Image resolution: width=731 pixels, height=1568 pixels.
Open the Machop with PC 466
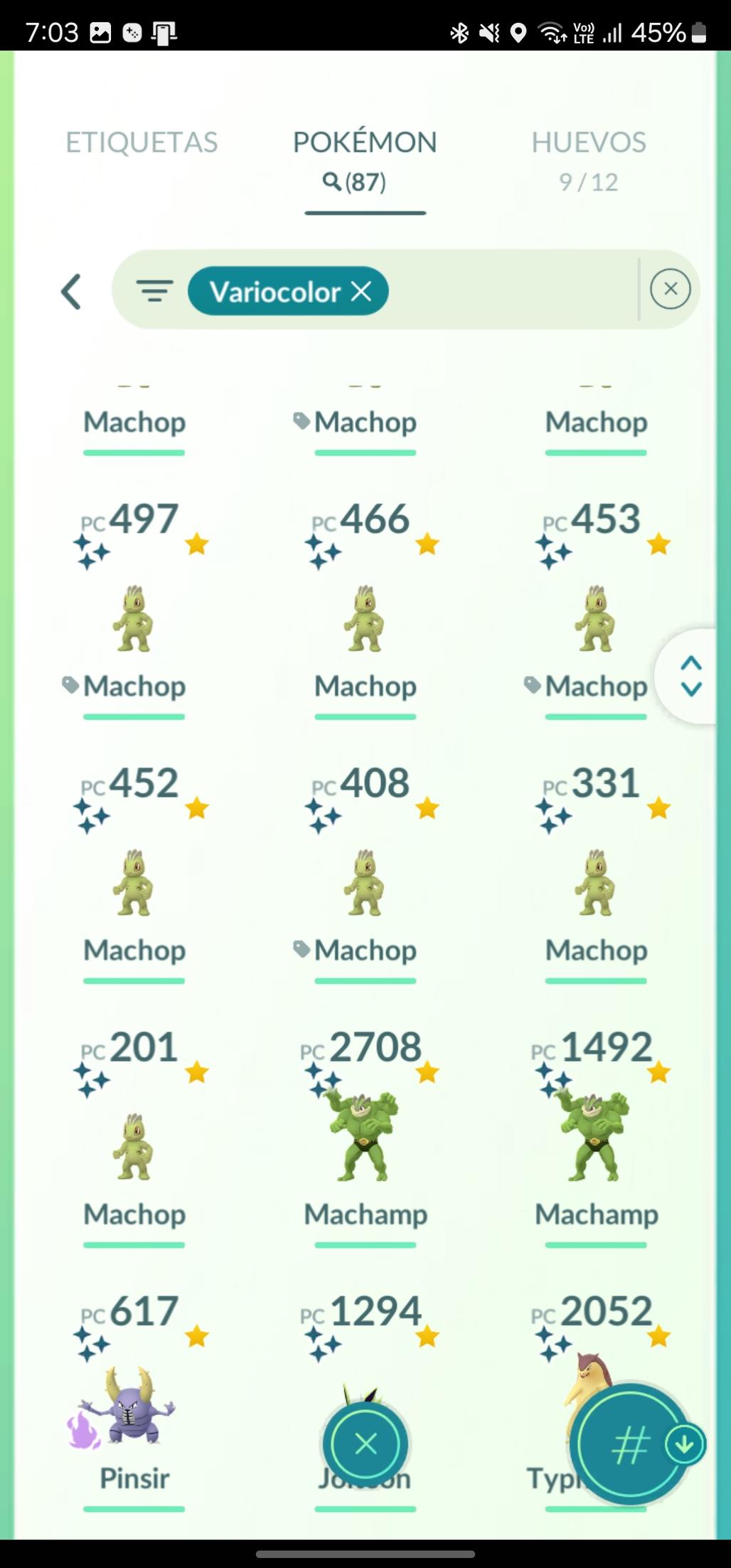(365, 618)
